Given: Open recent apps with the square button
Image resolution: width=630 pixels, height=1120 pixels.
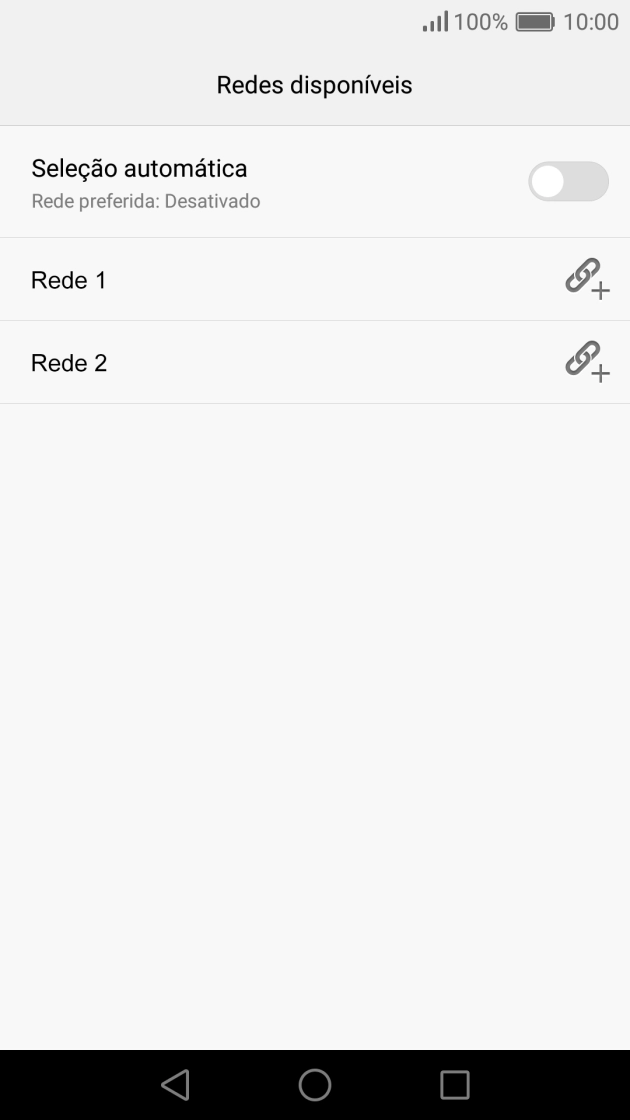Looking at the screenshot, I should pyautogui.click(x=454, y=1084).
